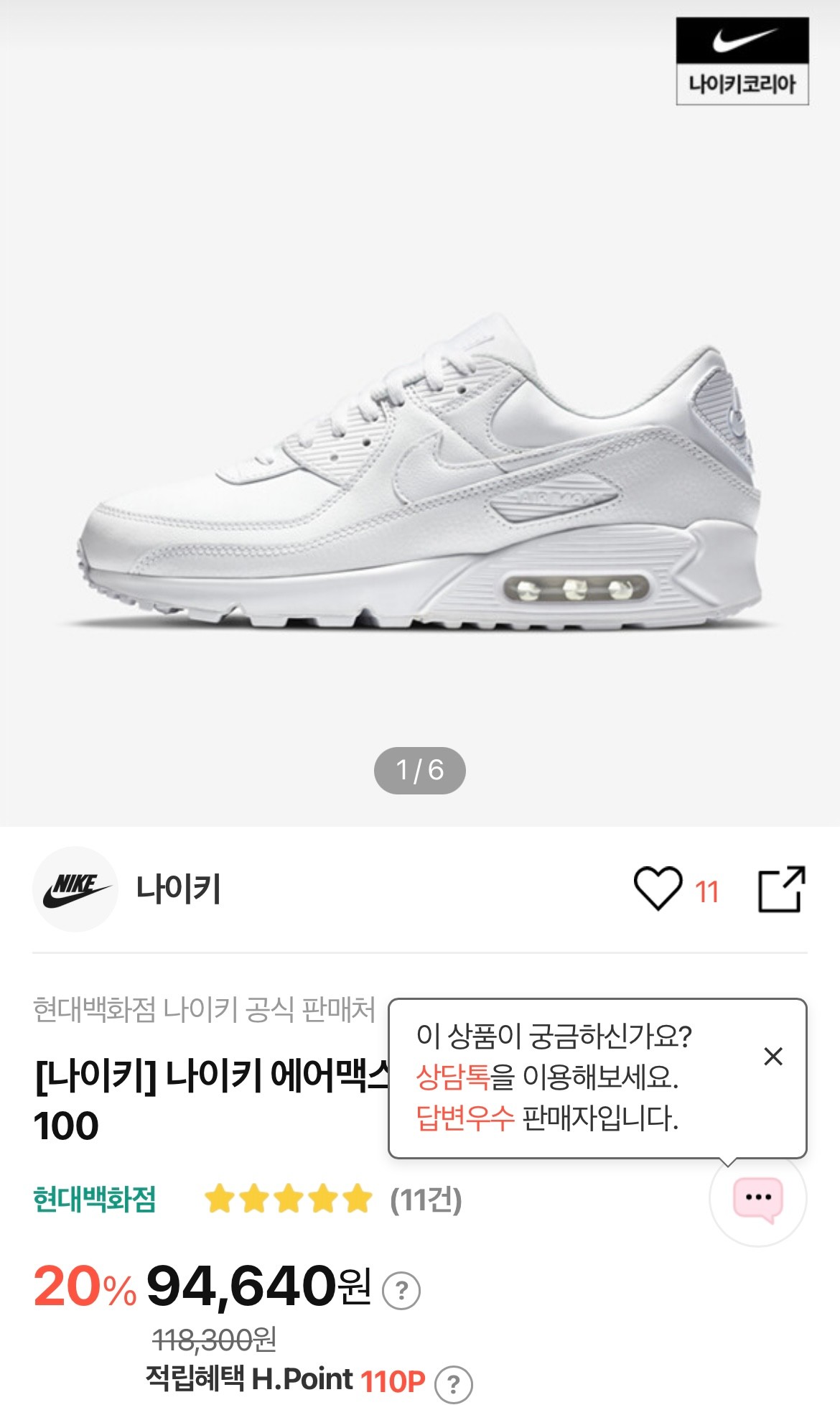This screenshot has width=840, height=1405.
Task: Share this product page
Action: coord(782,889)
